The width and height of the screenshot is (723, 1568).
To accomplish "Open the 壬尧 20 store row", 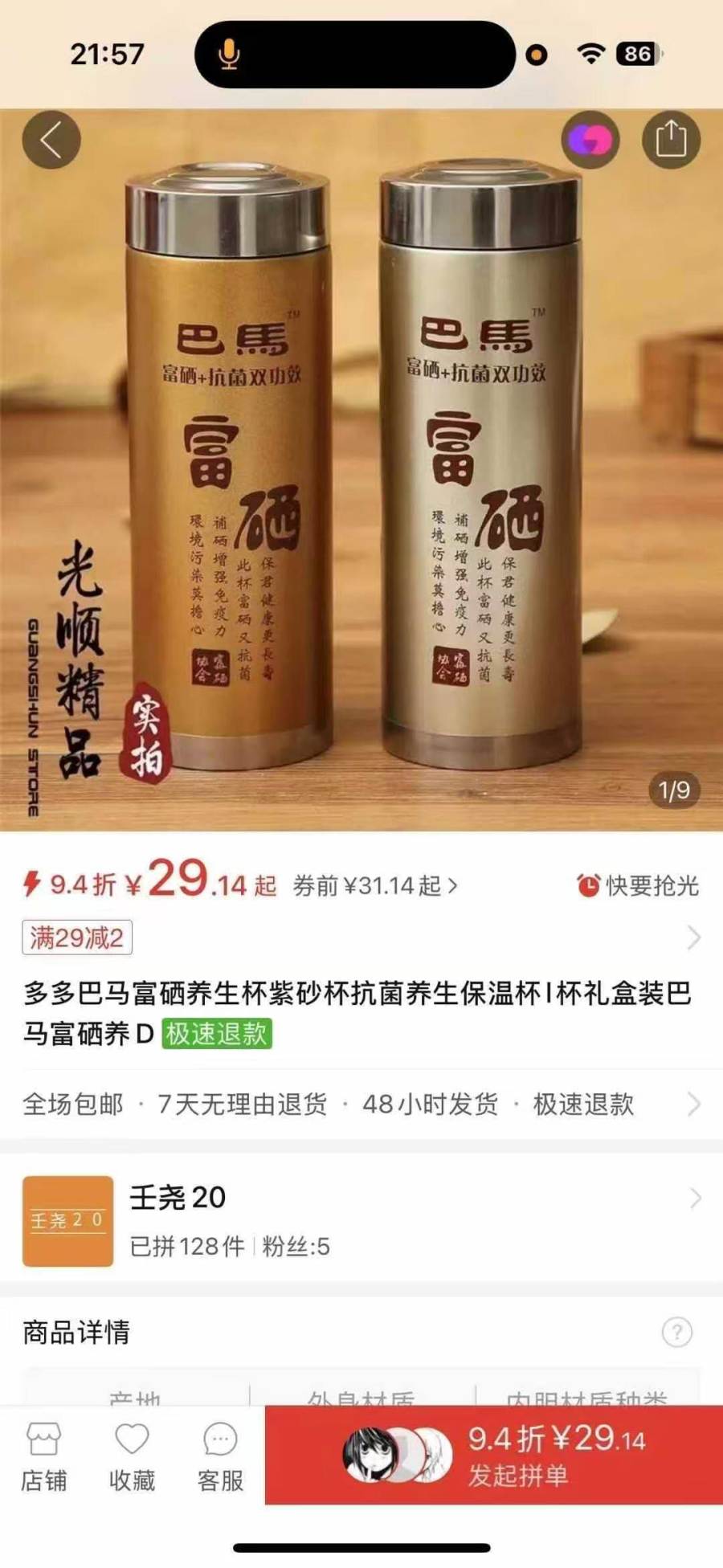I will (x=361, y=1221).
